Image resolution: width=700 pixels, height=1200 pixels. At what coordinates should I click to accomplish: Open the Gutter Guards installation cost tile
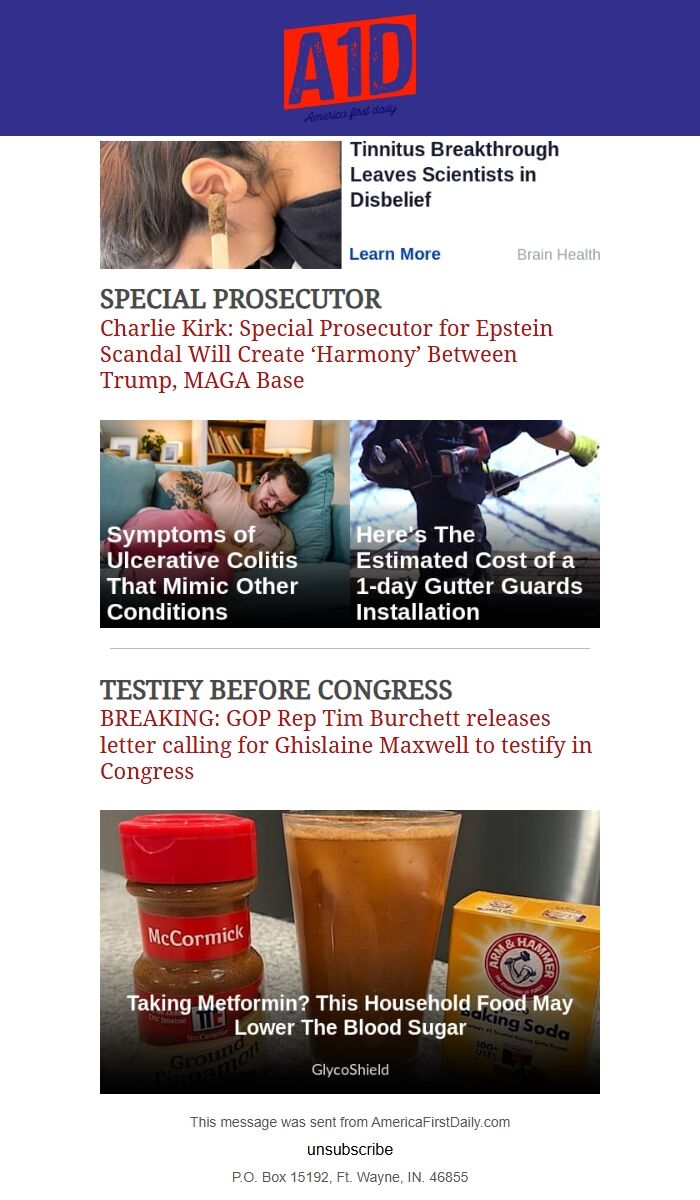pyautogui.click(x=475, y=524)
